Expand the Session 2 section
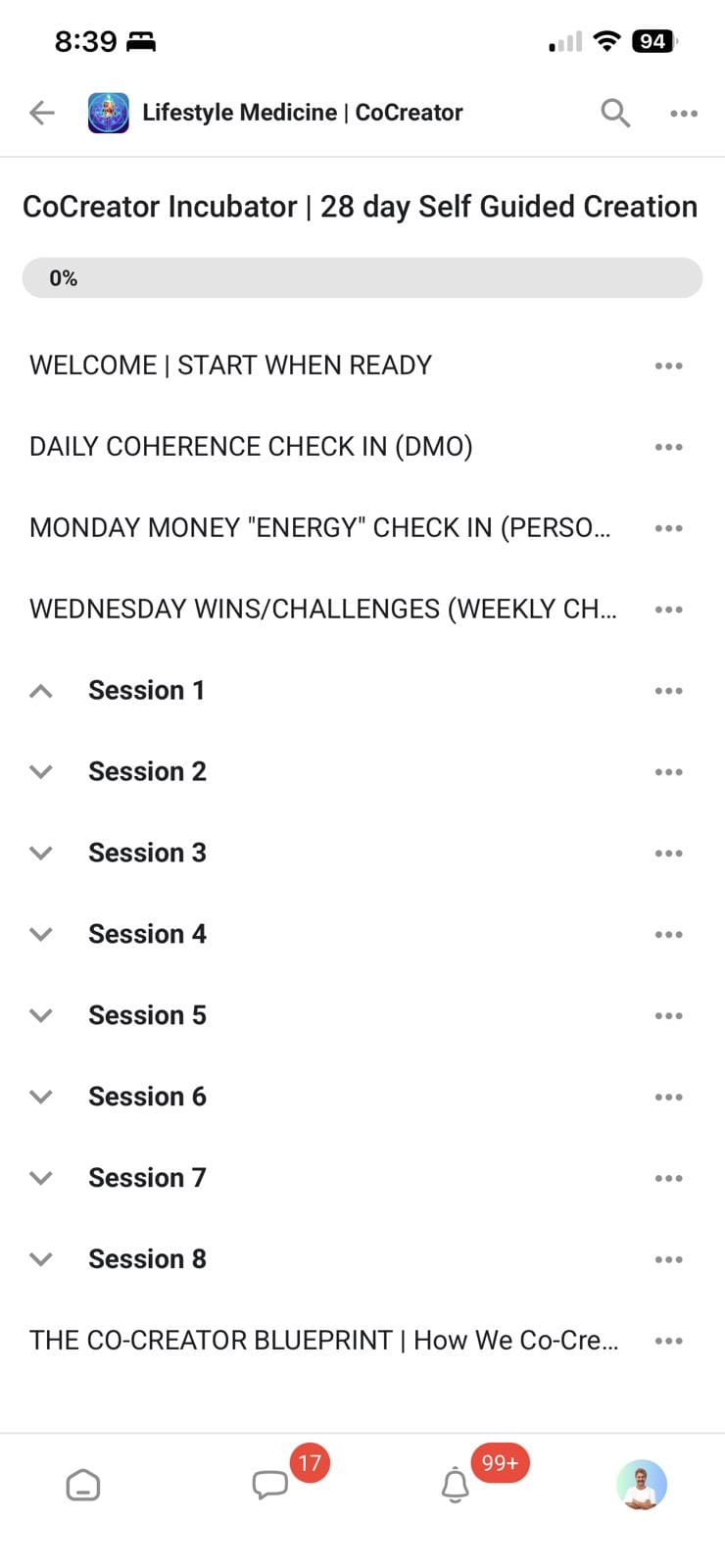The width and height of the screenshot is (725, 1568). point(41,772)
